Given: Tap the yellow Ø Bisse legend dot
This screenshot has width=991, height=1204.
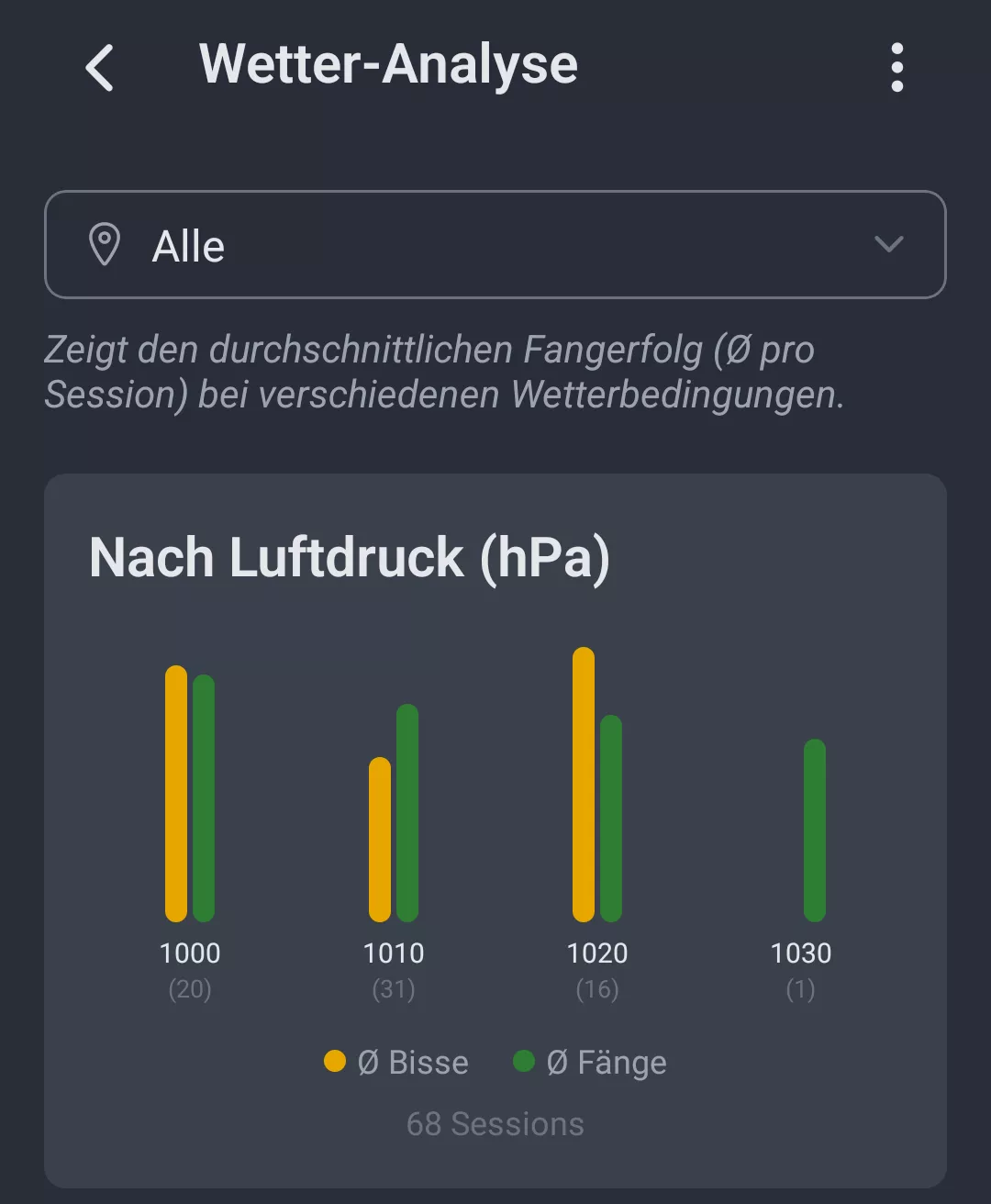Looking at the screenshot, I should tap(336, 1062).
